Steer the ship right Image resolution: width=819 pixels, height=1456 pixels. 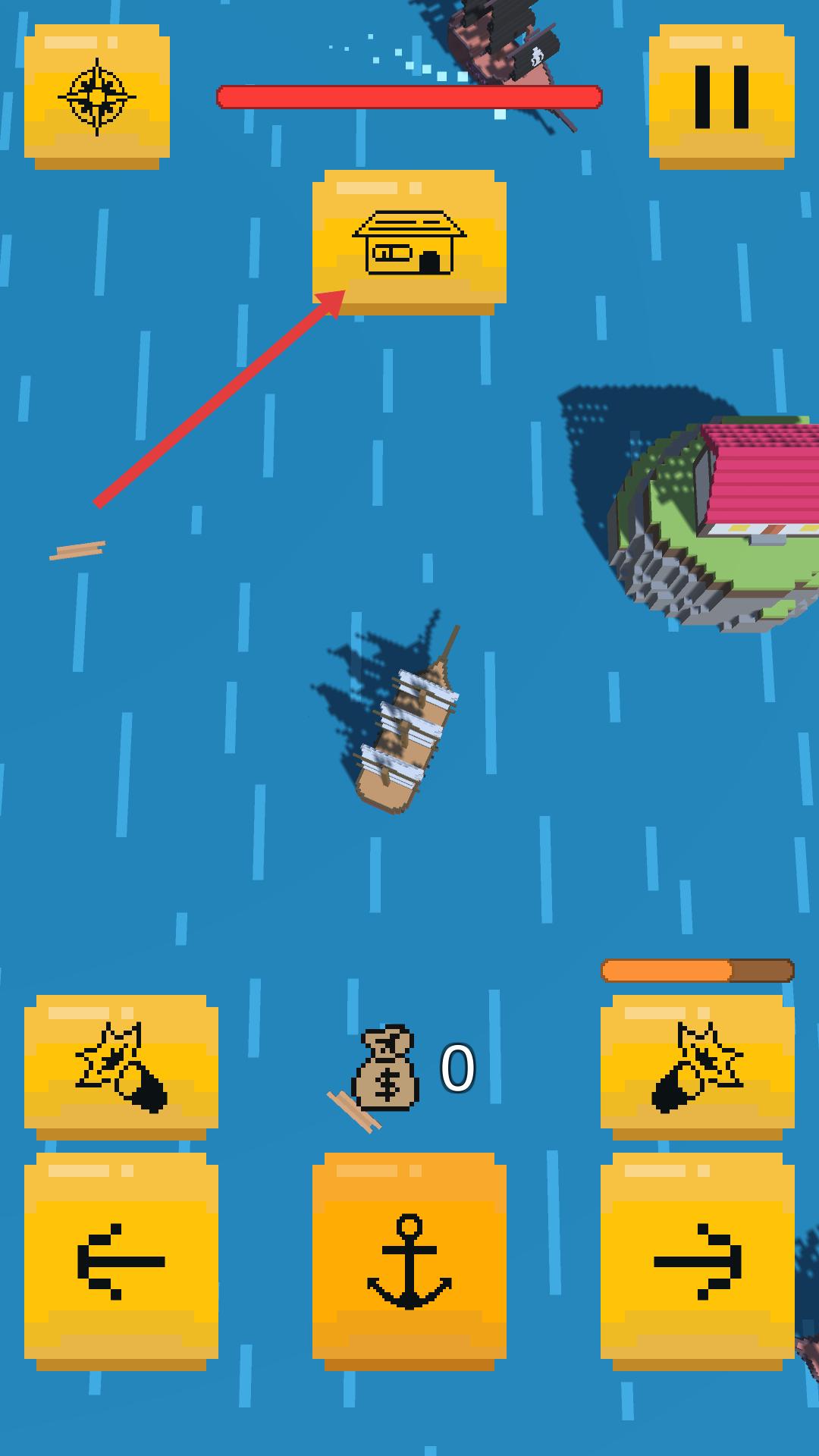[697, 1260]
